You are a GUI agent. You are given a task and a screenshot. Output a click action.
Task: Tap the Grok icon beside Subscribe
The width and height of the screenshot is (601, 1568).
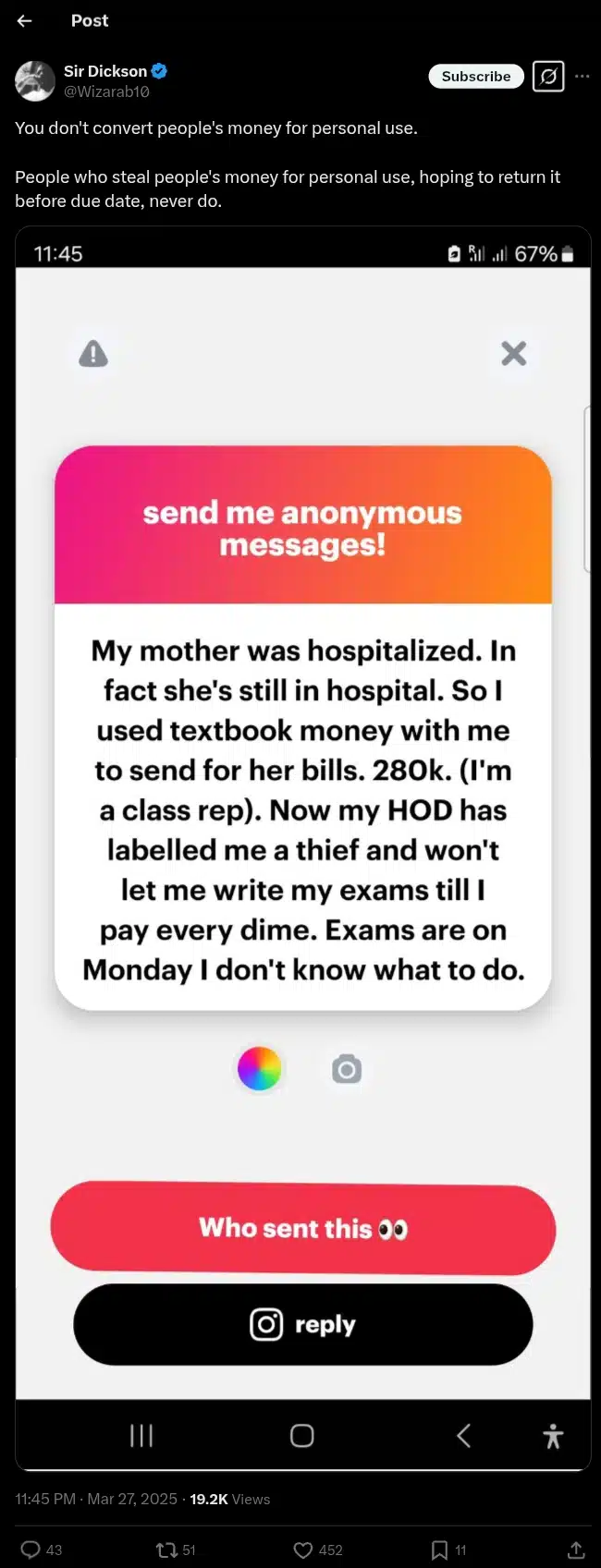pos(548,77)
